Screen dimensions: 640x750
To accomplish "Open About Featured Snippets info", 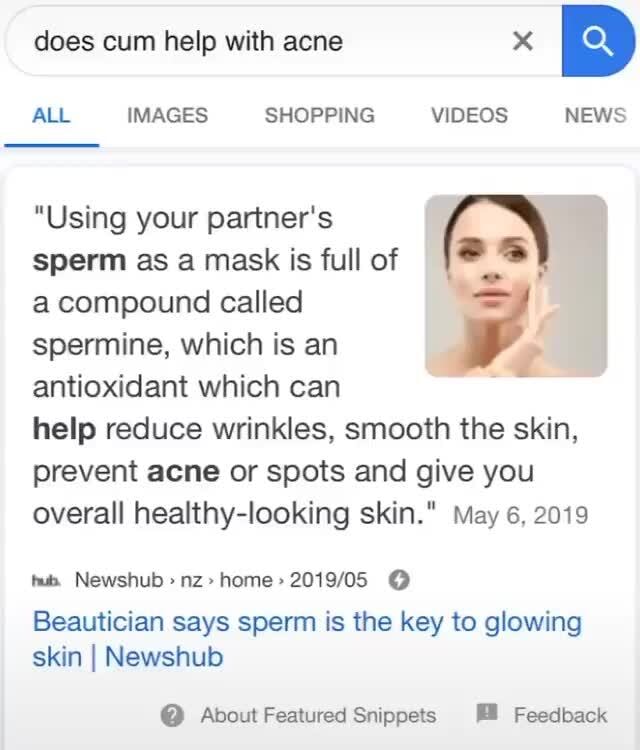I will pyautogui.click(x=299, y=715).
